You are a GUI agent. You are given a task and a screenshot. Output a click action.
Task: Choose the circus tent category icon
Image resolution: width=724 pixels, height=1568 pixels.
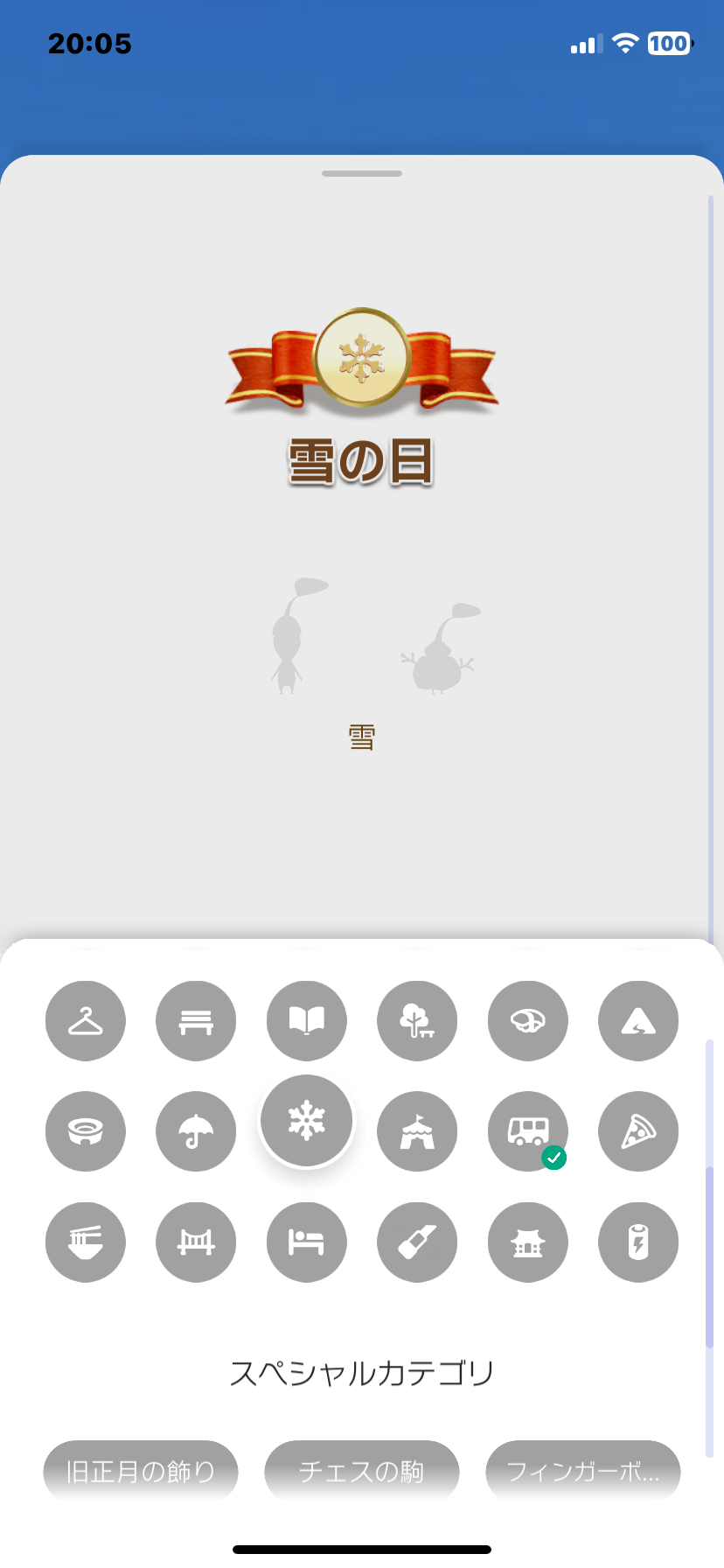tap(417, 1131)
